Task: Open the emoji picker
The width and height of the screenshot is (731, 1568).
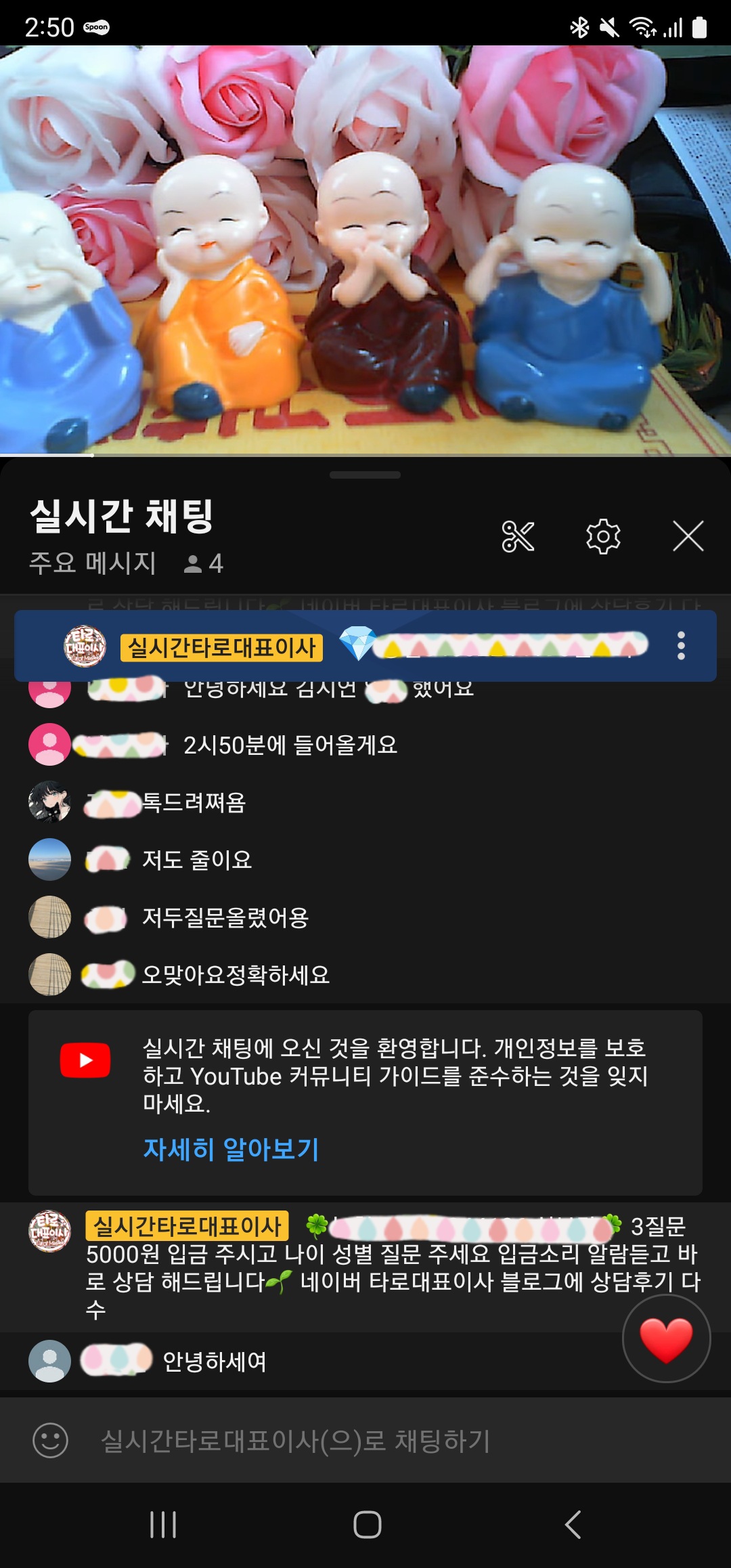Action: click(51, 1440)
